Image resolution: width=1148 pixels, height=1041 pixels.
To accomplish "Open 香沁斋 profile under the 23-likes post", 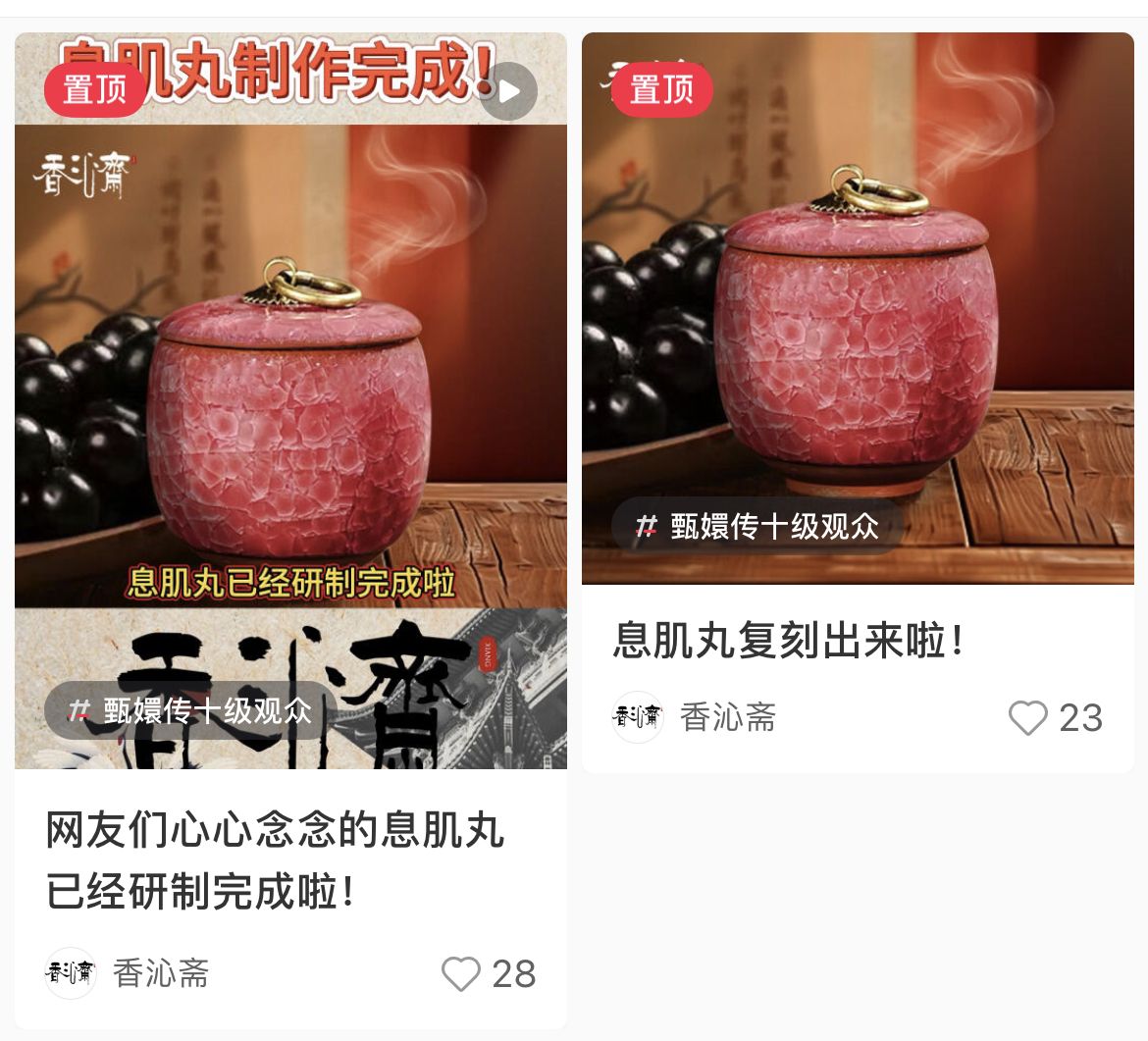I will (x=695, y=717).
